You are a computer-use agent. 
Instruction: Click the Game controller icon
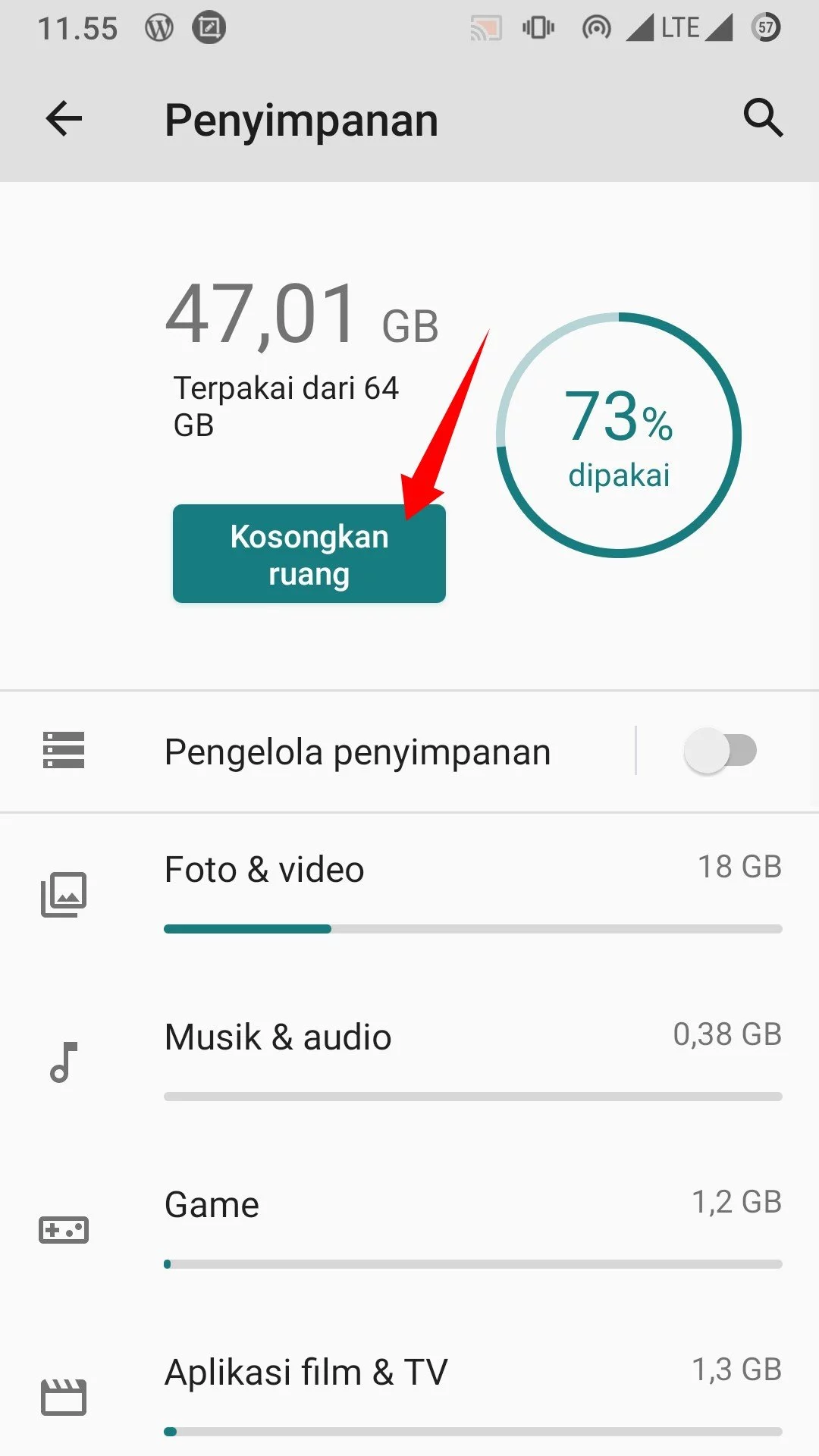64,1230
